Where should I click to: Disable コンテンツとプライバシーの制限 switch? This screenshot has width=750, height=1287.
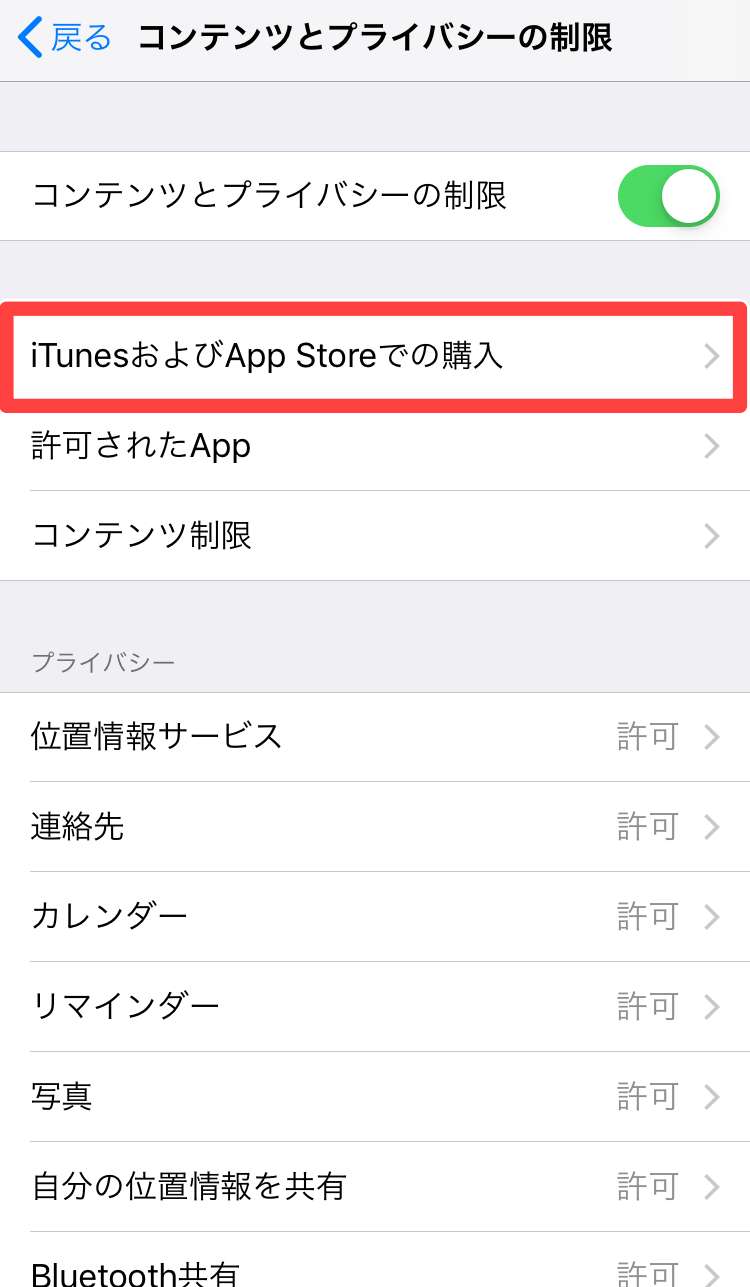tap(668, 196)
